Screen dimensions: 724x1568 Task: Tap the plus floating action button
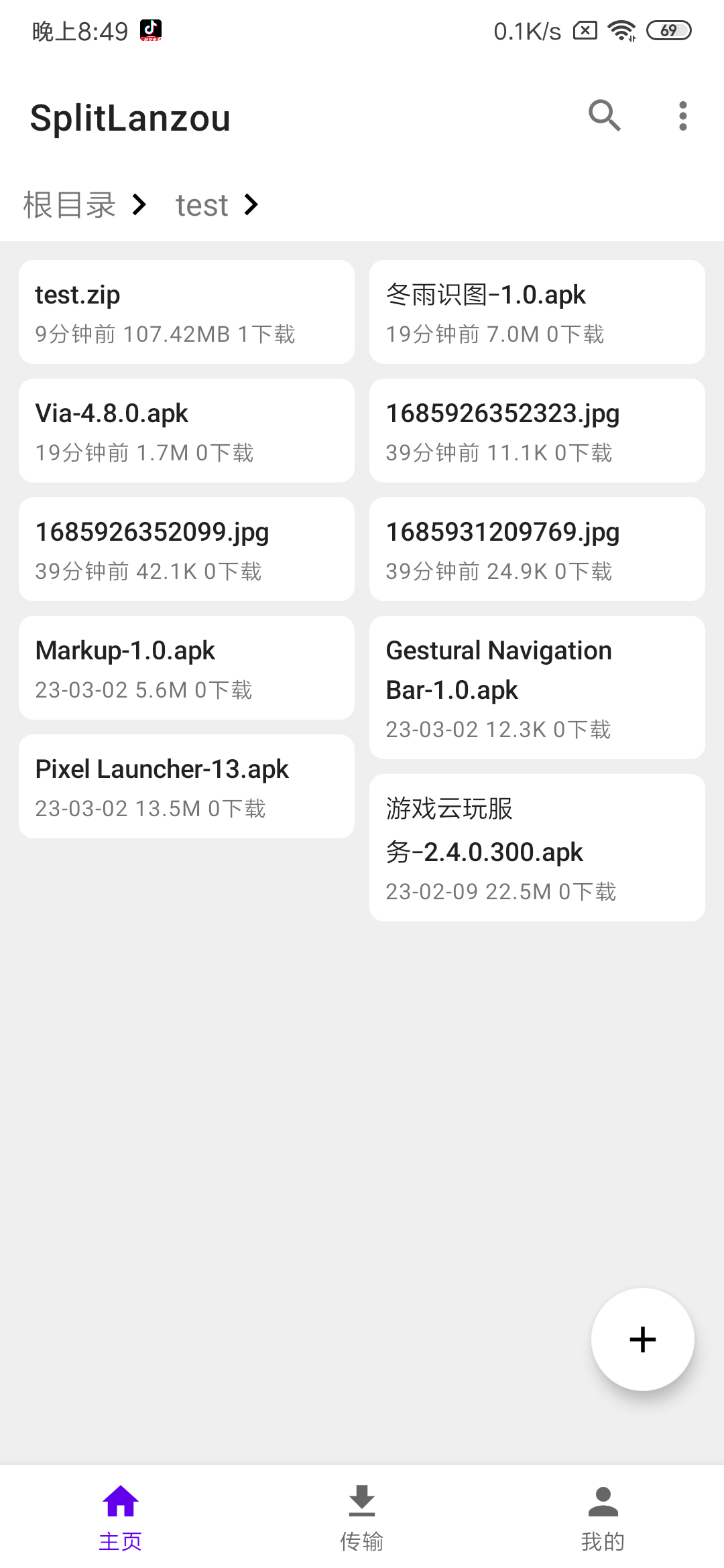click(642, 1340)
